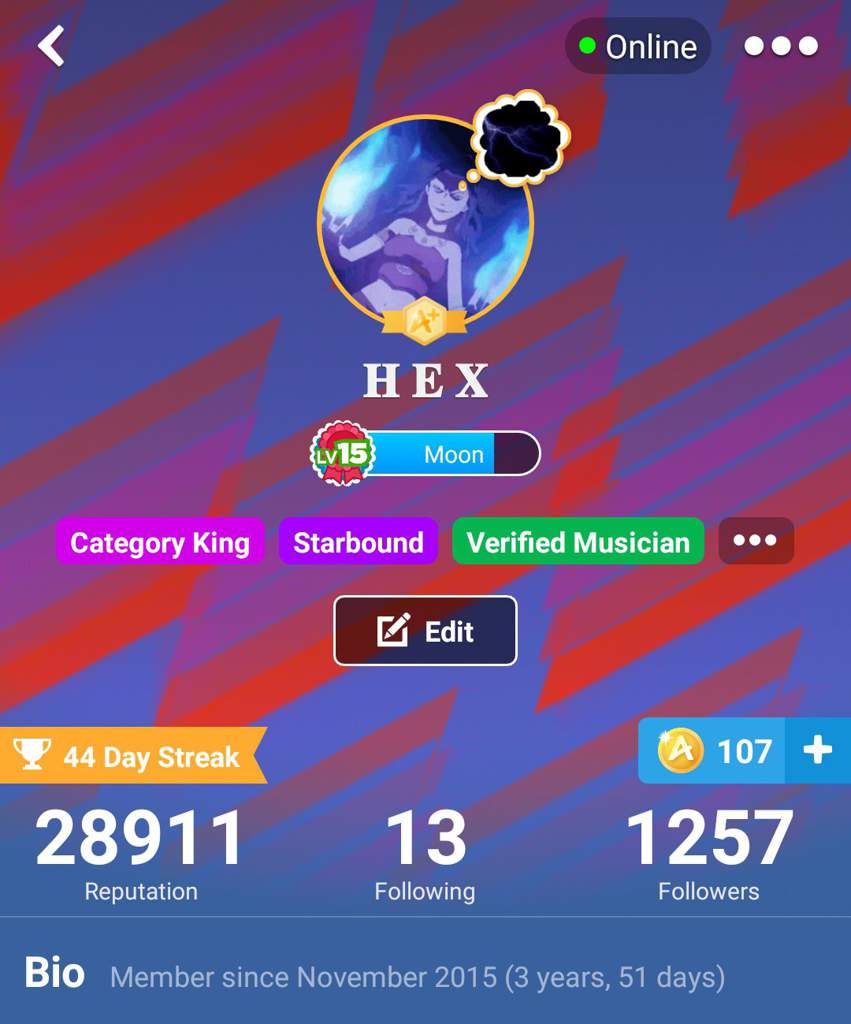The width and height of the screenshot is (851, 1024).
Task: Open the three-dot overflow menu
Action: pos(781,46)
